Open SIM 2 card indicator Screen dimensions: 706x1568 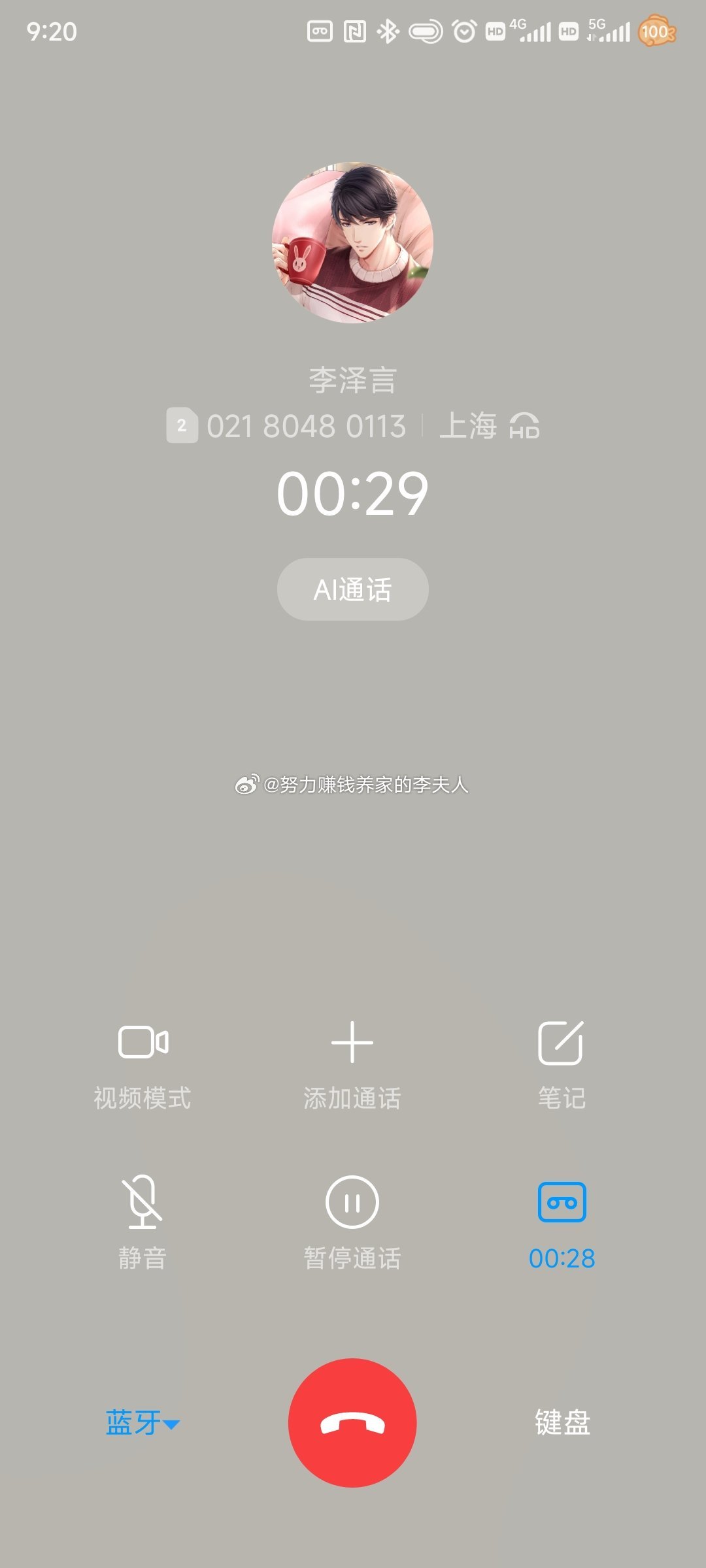[181, 425]
